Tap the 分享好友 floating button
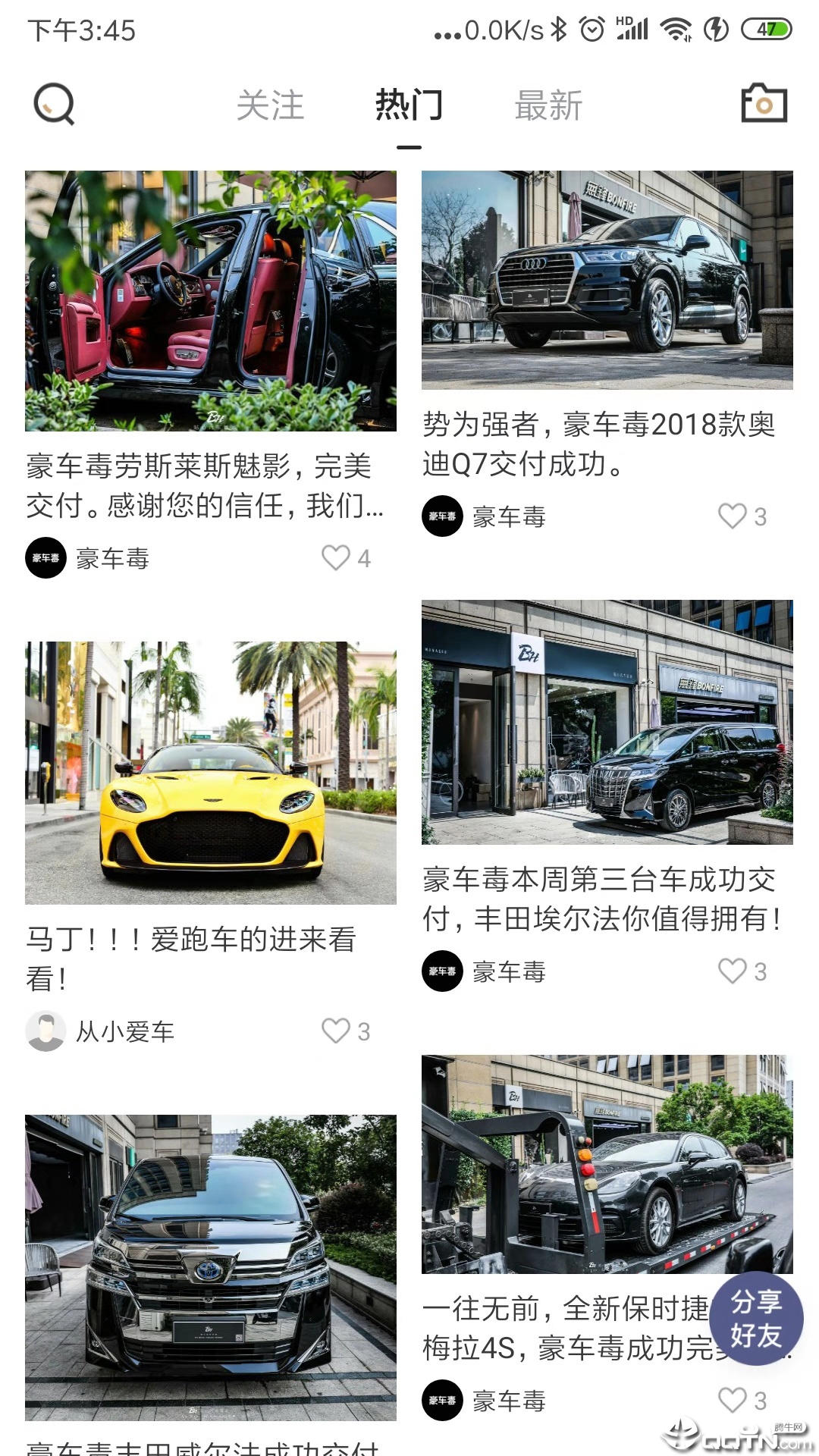Image resolution: width=819 pixels, height=1456 pixels. point(755,1319)
